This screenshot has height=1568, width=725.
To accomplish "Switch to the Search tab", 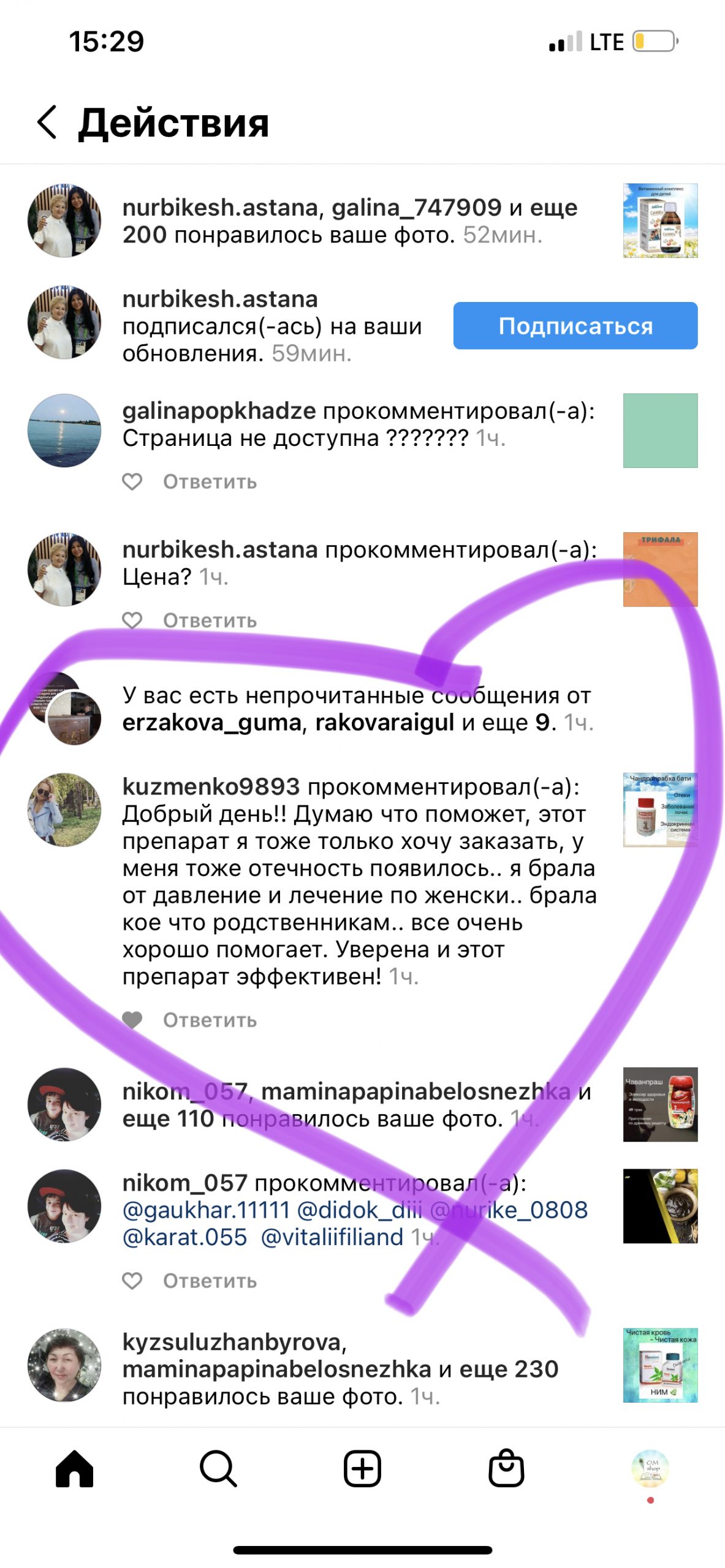I will pyautogui.click(x=218, y=1468).
